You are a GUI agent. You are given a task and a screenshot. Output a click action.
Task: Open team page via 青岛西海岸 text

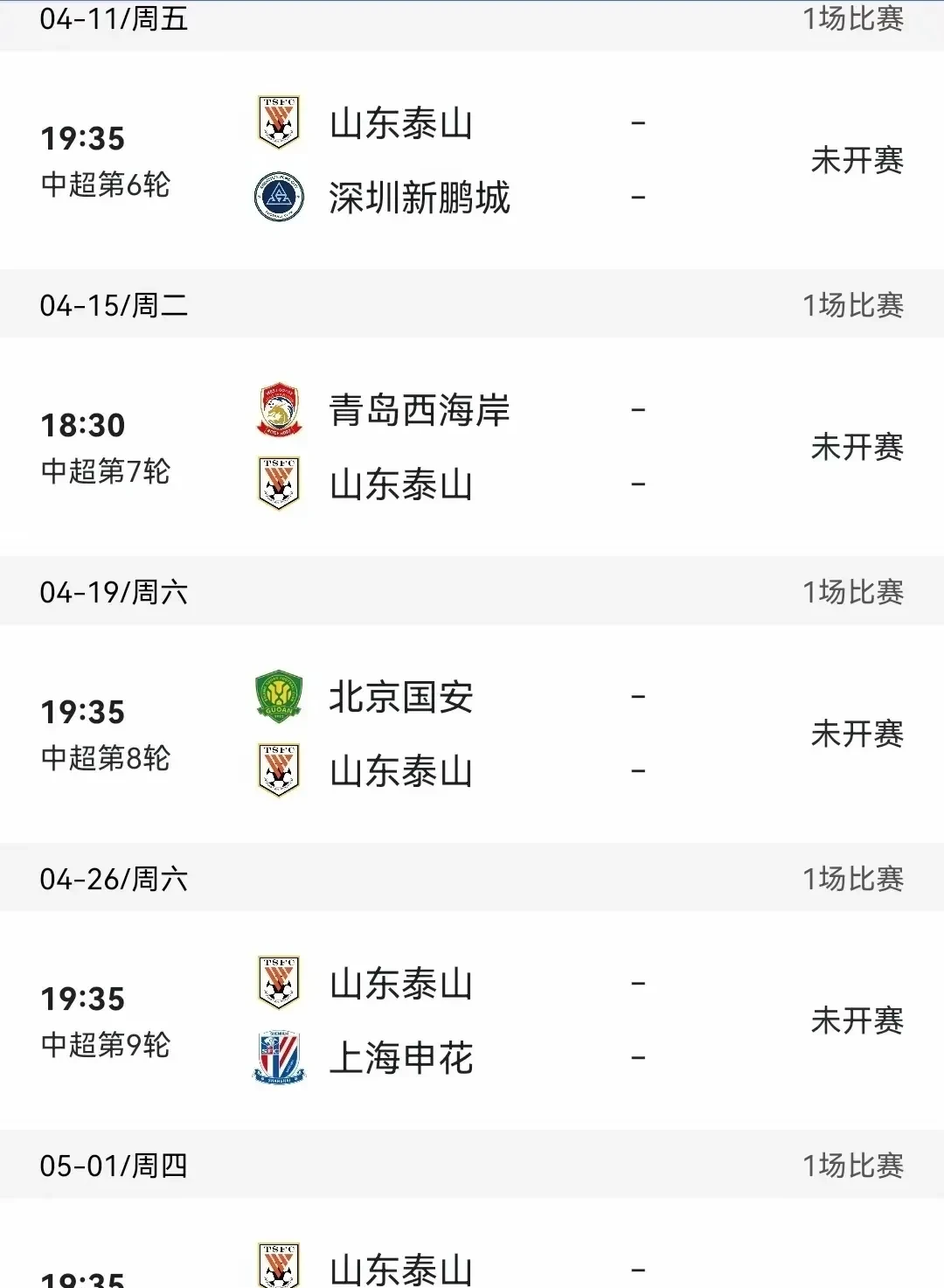[x=420, y=411]
